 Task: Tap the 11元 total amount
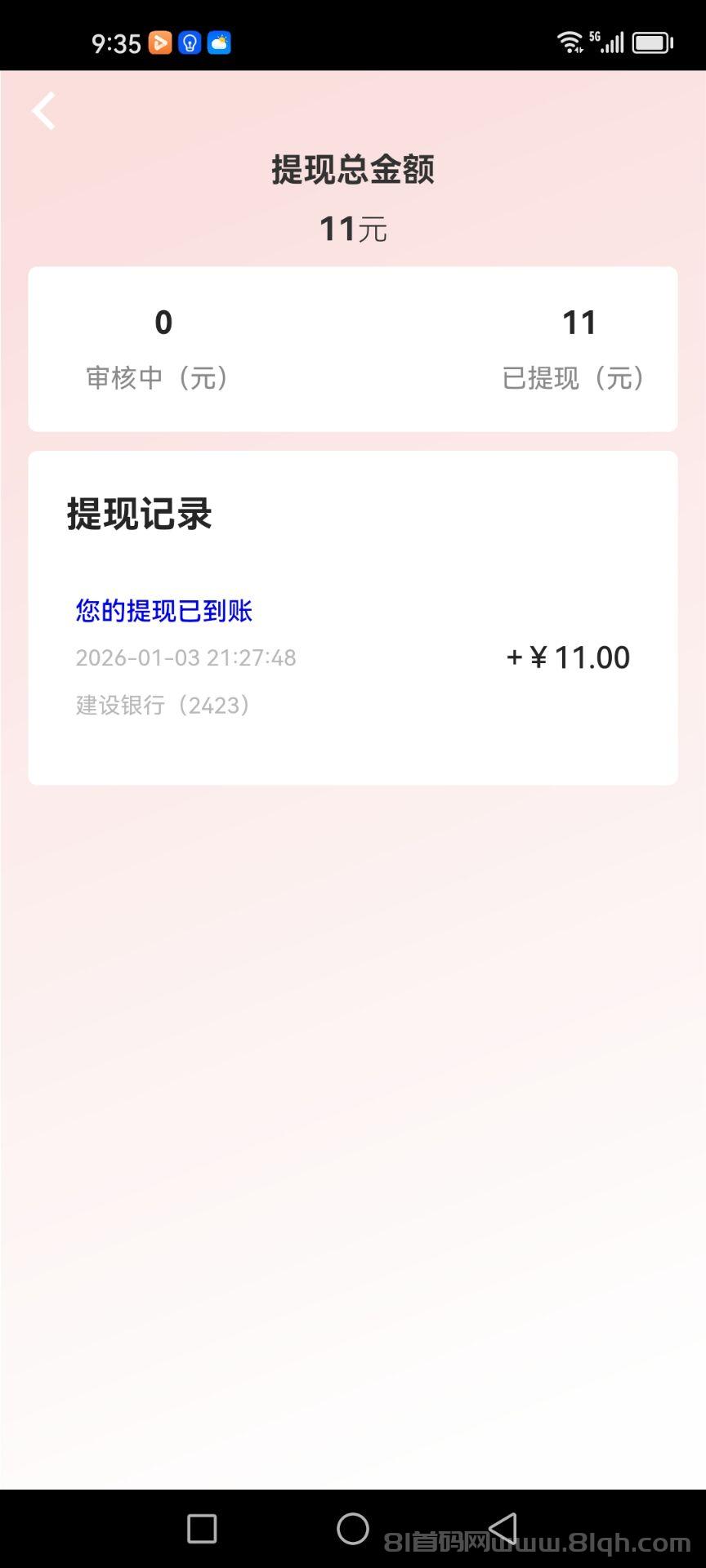click(x=352, y=229)
